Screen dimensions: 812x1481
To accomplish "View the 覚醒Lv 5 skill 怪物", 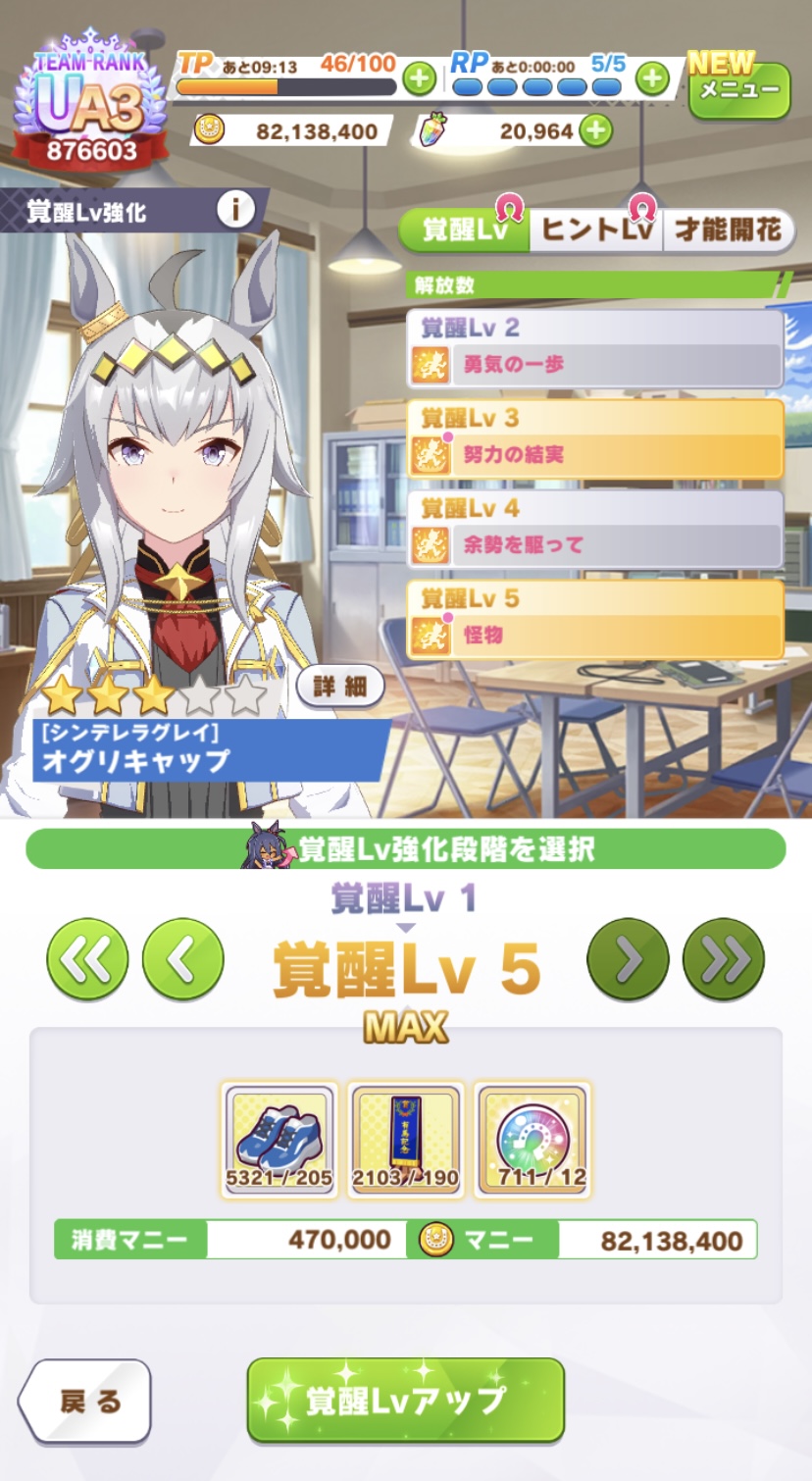I will tap(595, 620).
